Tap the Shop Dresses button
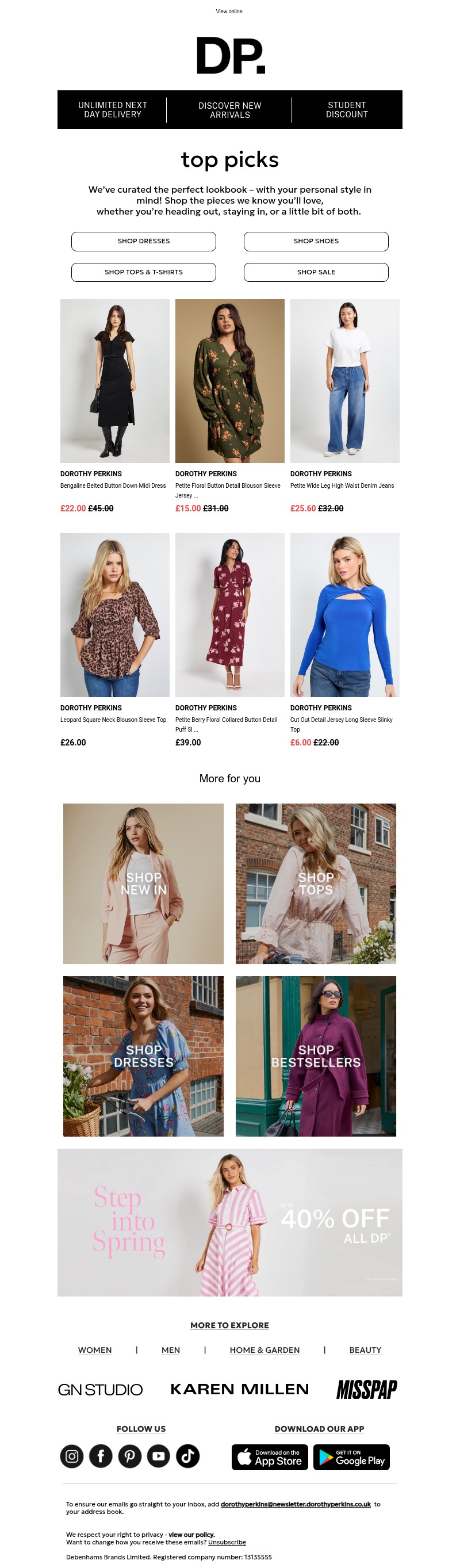The image size is (460, 1568). coord(144,241)
